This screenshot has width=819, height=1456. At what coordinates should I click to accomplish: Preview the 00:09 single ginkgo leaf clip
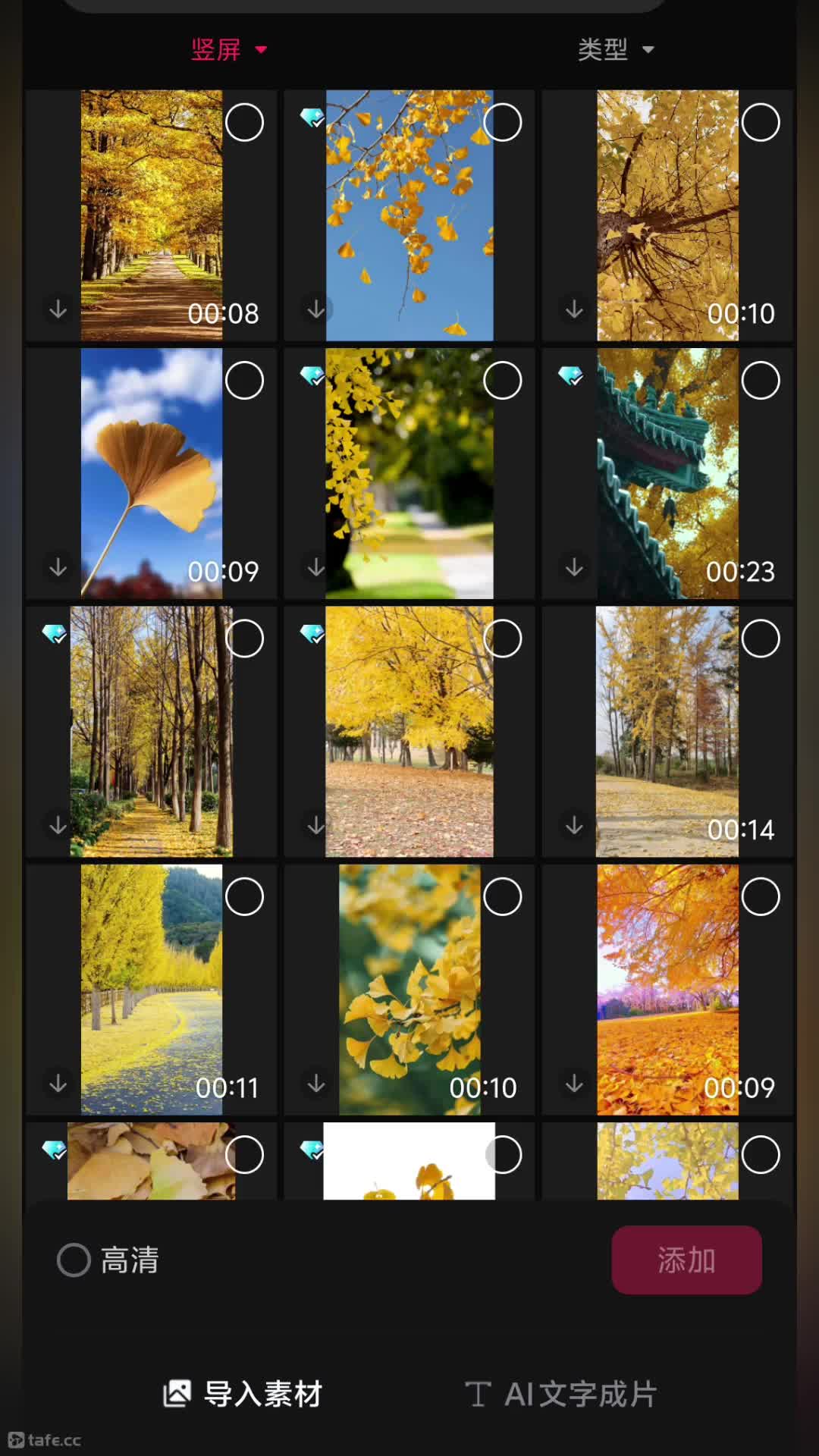[152, 473]
